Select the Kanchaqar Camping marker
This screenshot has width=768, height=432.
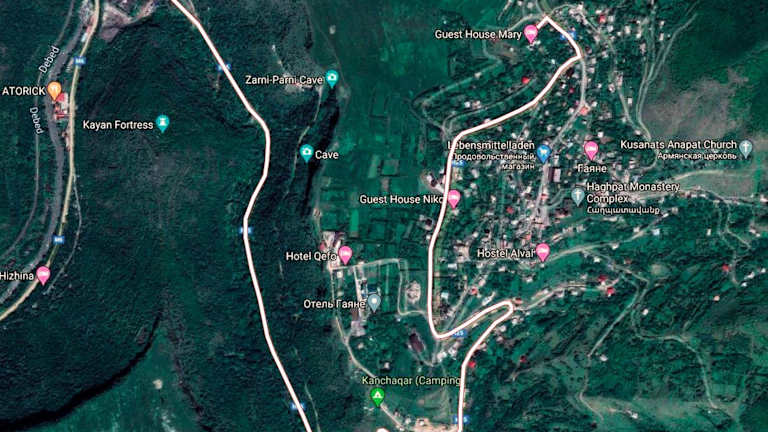point(378,396)
